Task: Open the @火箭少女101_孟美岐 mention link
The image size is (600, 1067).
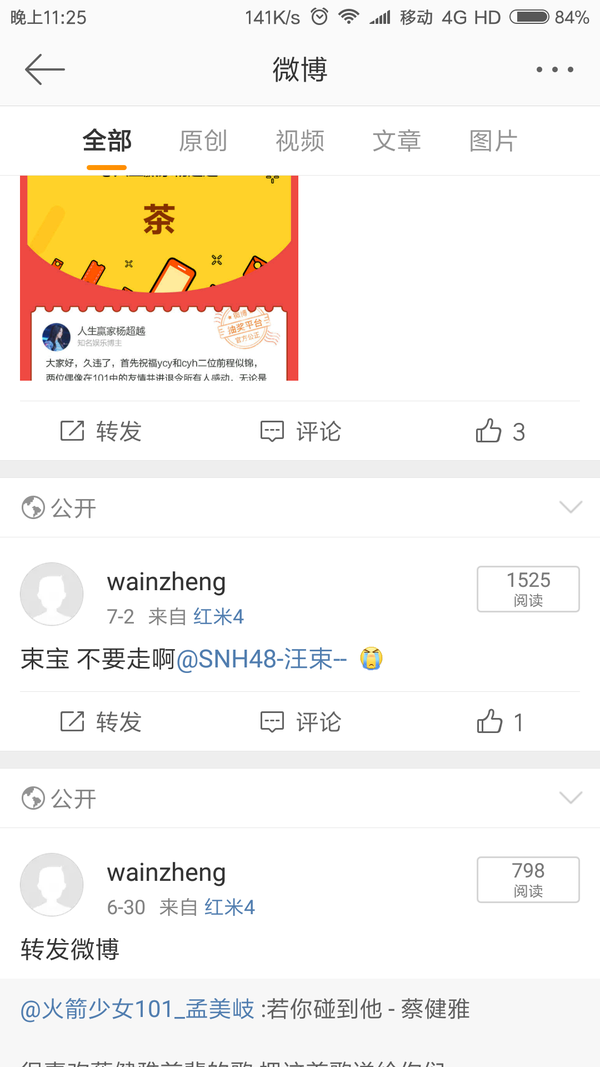Action: (x=138, y=1010)
